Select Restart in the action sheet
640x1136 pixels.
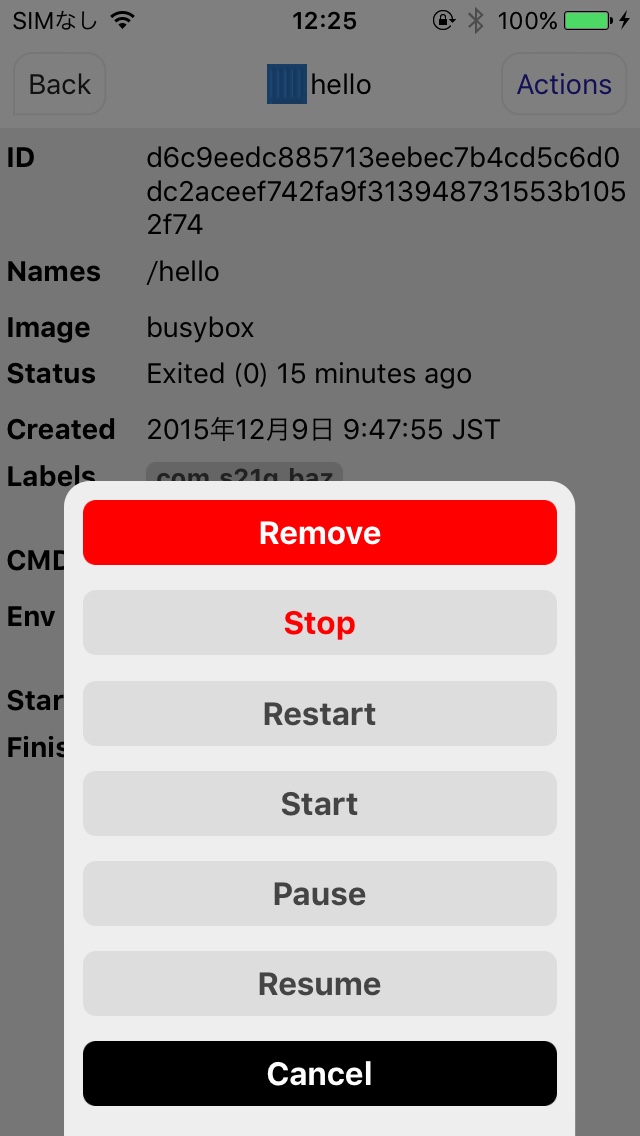pos(319,713)
